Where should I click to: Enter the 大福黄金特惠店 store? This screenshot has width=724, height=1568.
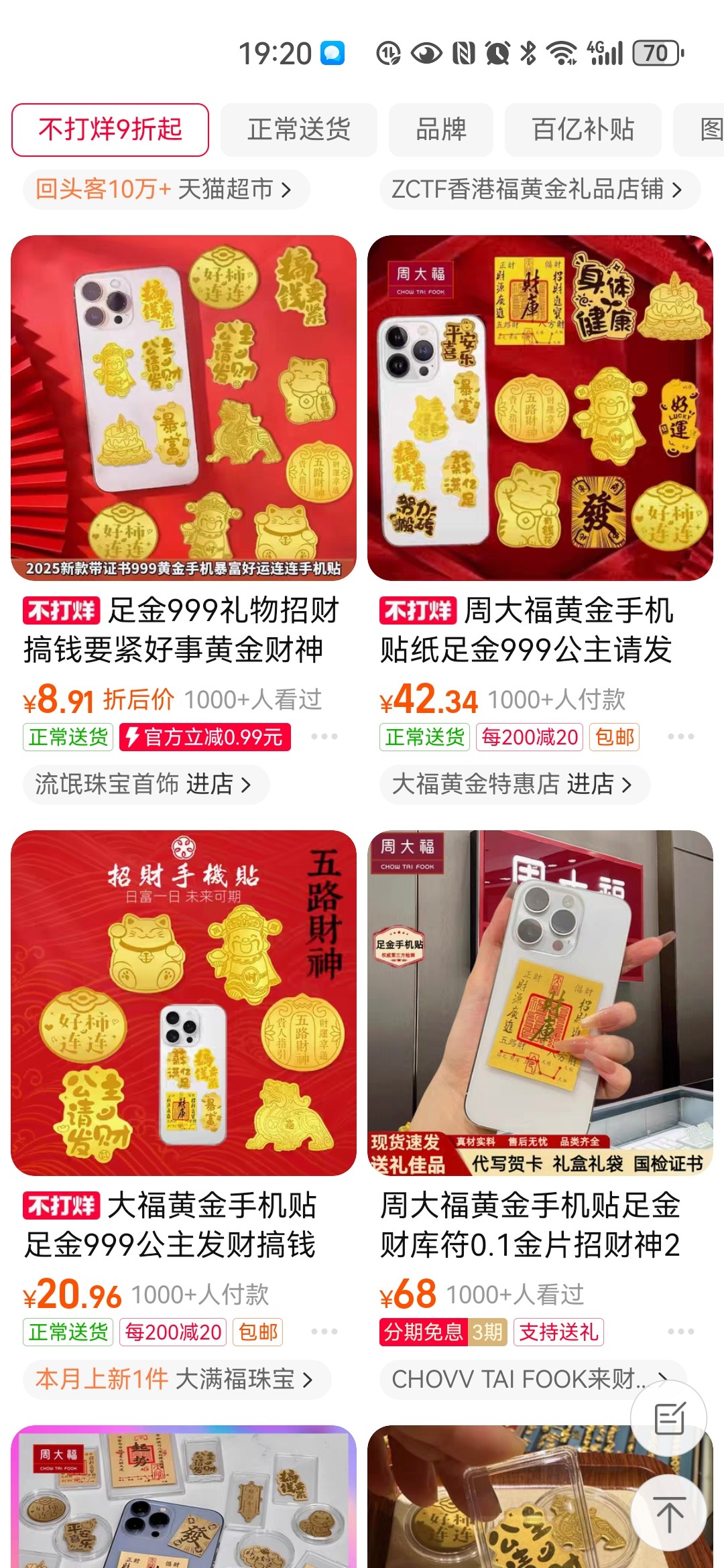point(514,784)
